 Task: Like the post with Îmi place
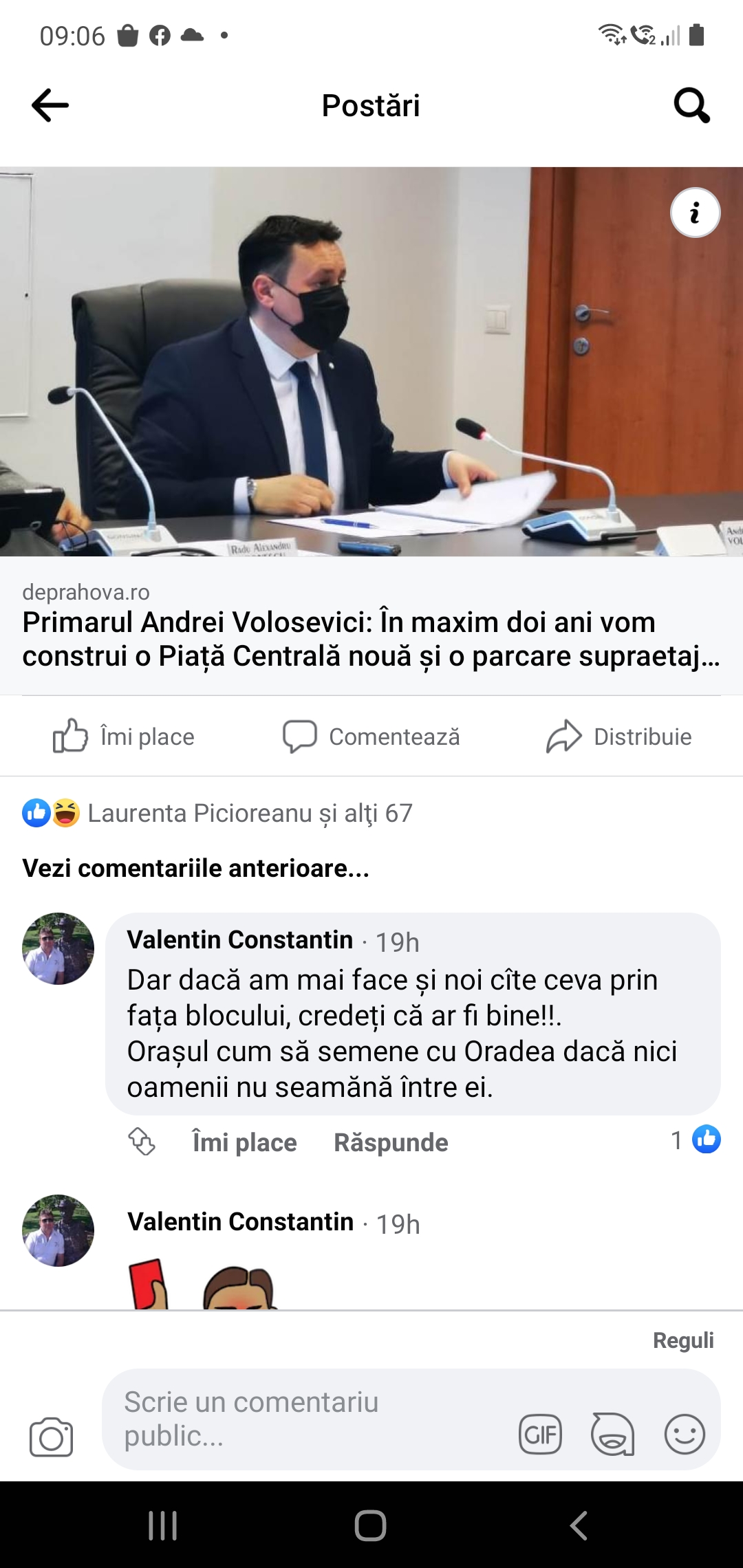(x=125, y=737)
